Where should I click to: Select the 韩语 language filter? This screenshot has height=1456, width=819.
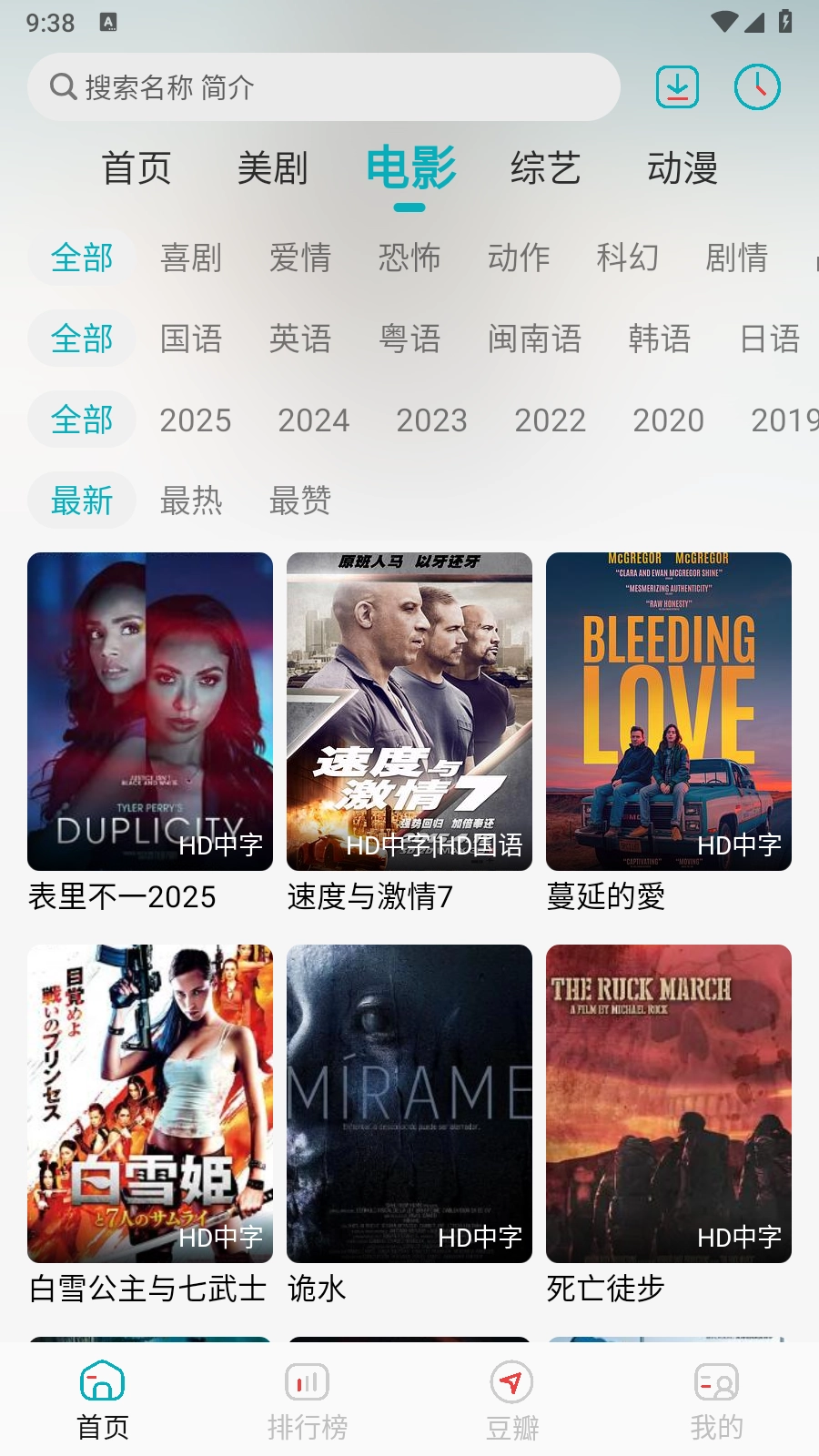tap(659, 339)
